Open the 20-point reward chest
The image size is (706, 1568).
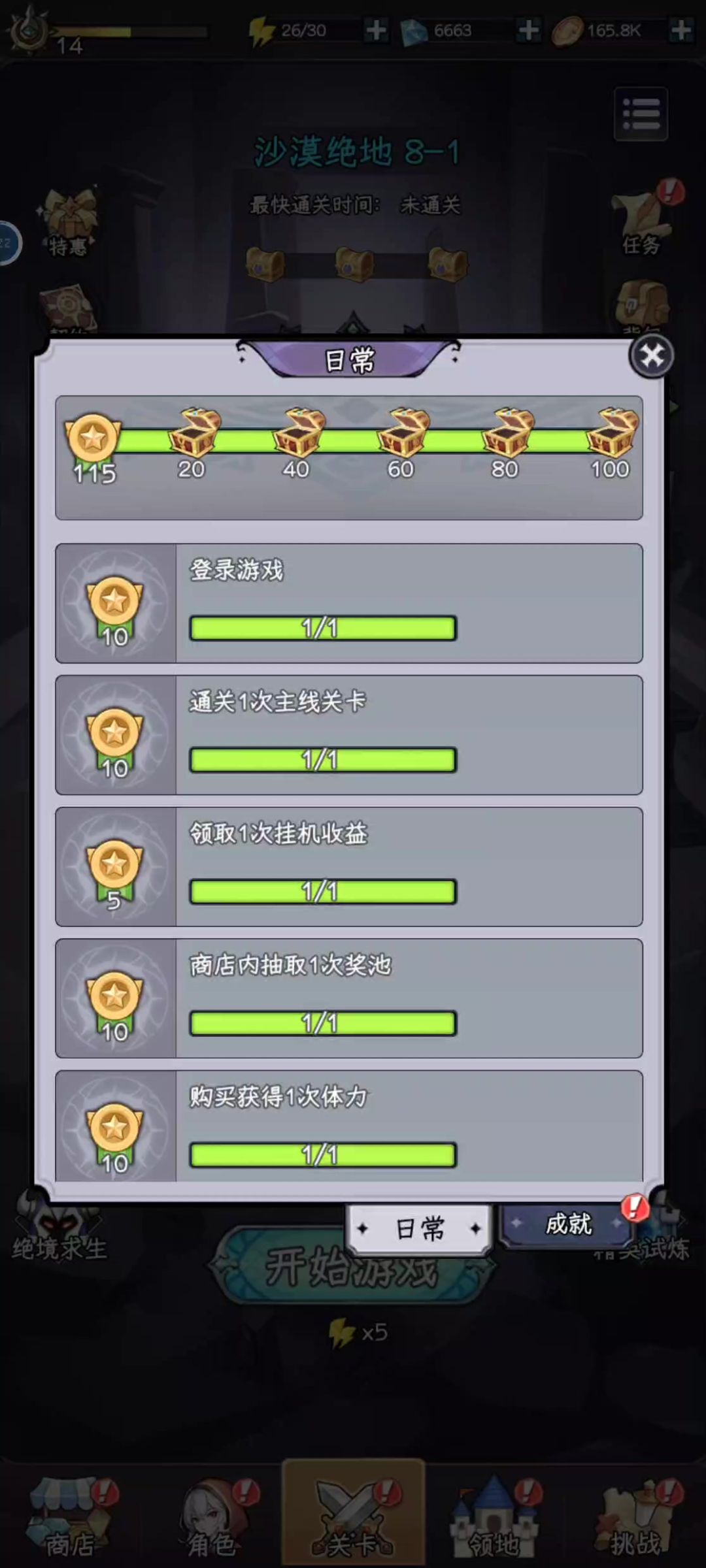coord(193,433)
